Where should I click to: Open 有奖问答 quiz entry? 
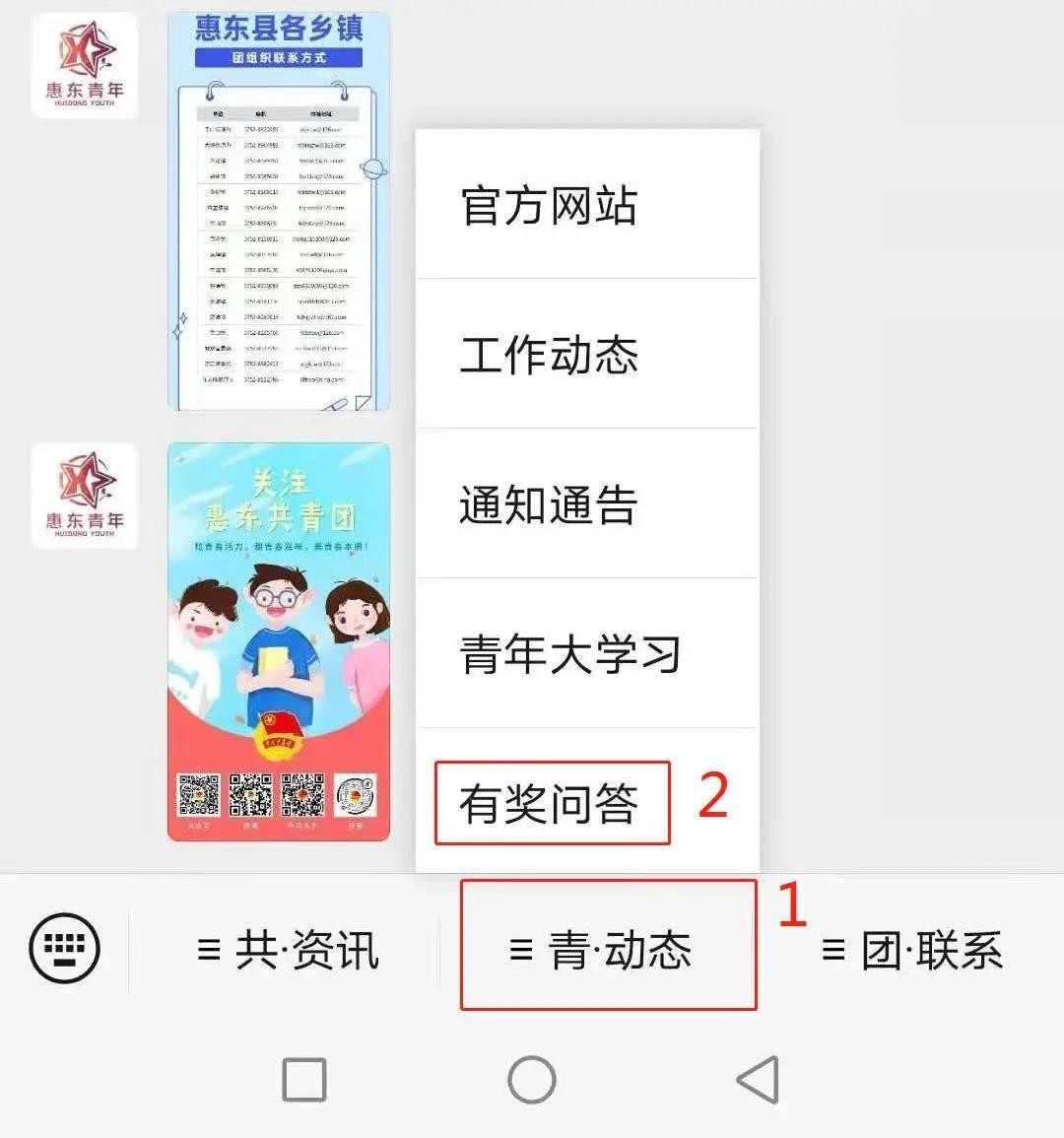(x=552, y=803)
